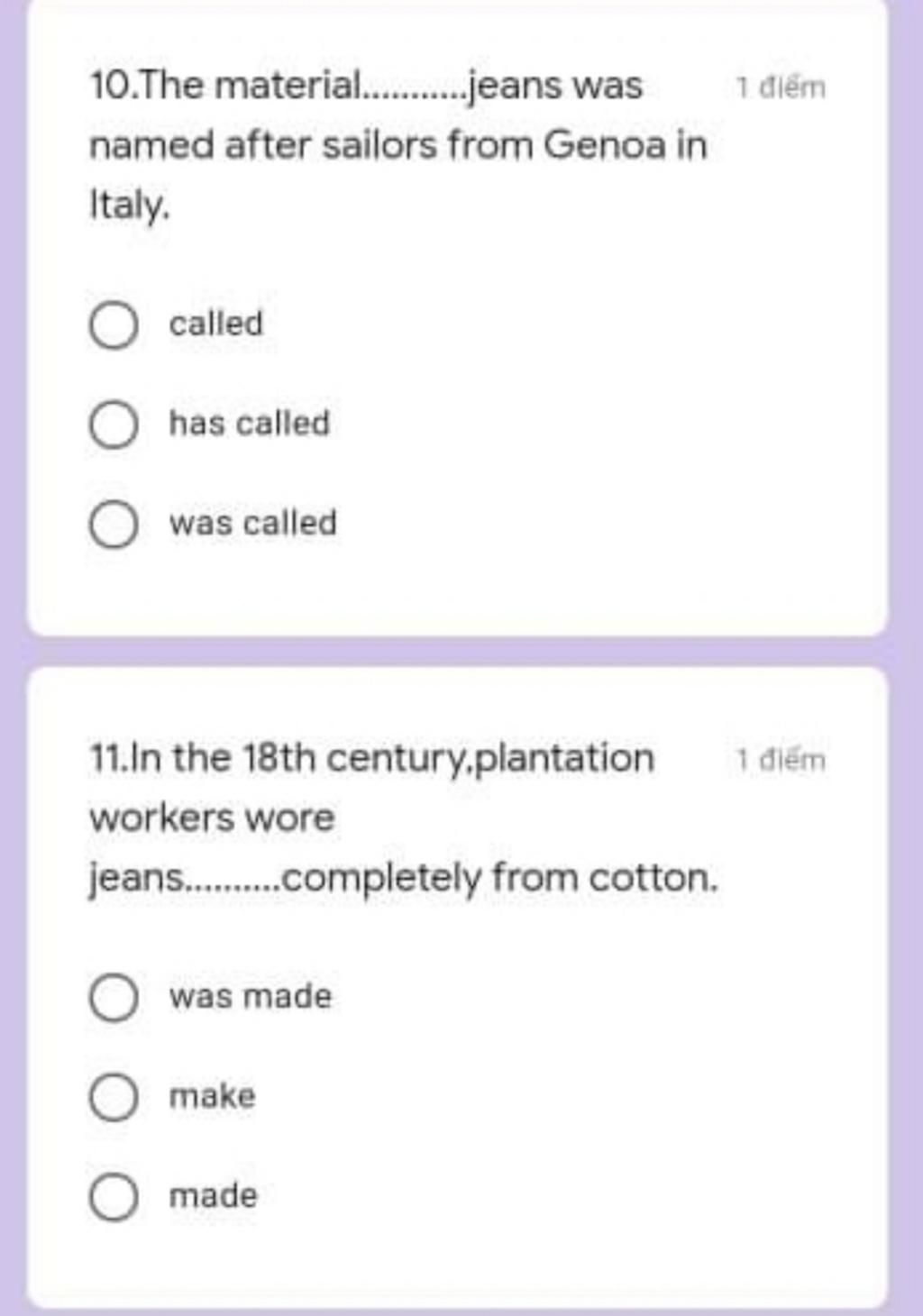Choose the "make" option for question 11
This screenshot has height=1316, width=923.
click(114, 1099)
